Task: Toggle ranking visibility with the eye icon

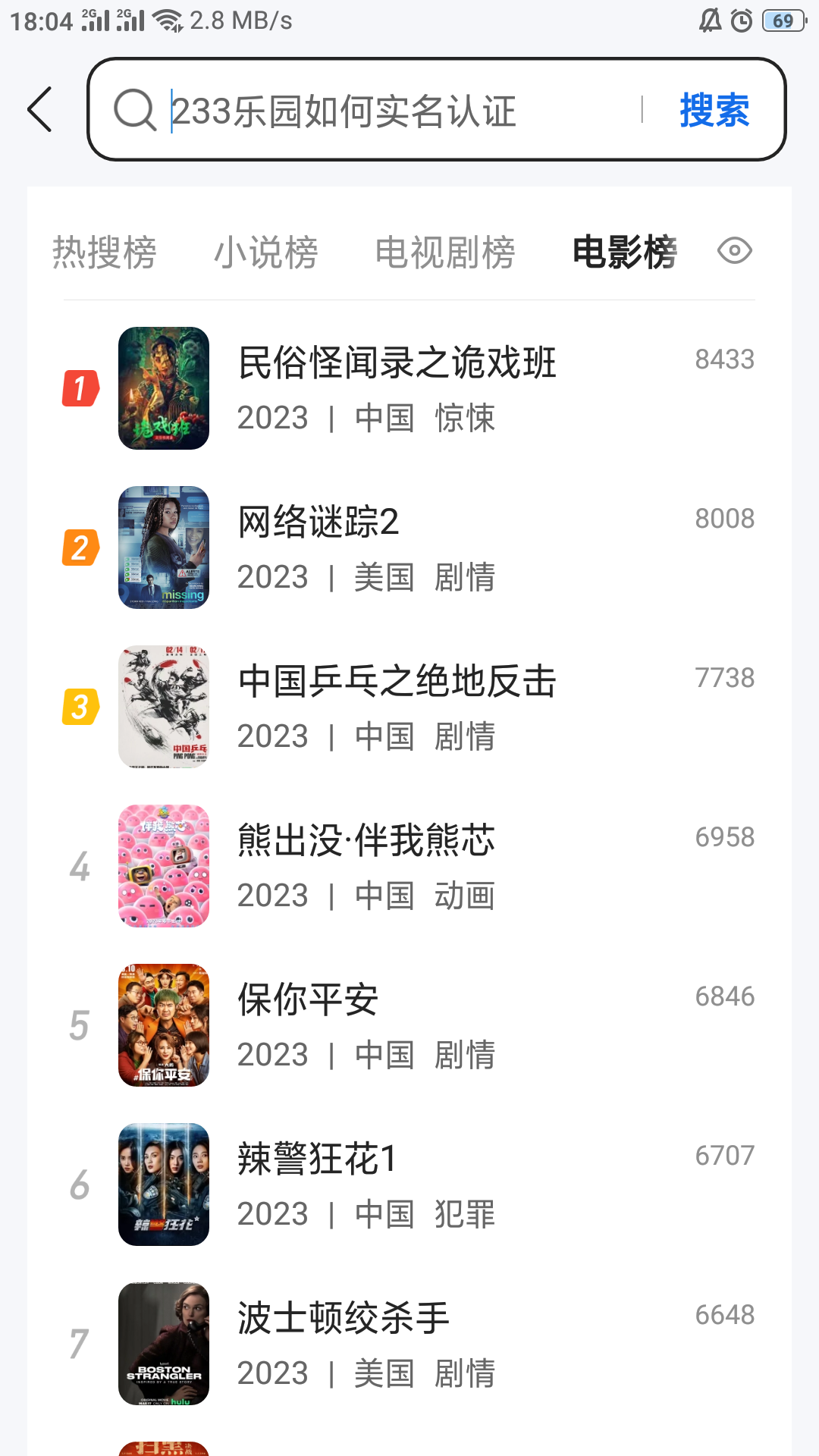Action: pos(734,251)
